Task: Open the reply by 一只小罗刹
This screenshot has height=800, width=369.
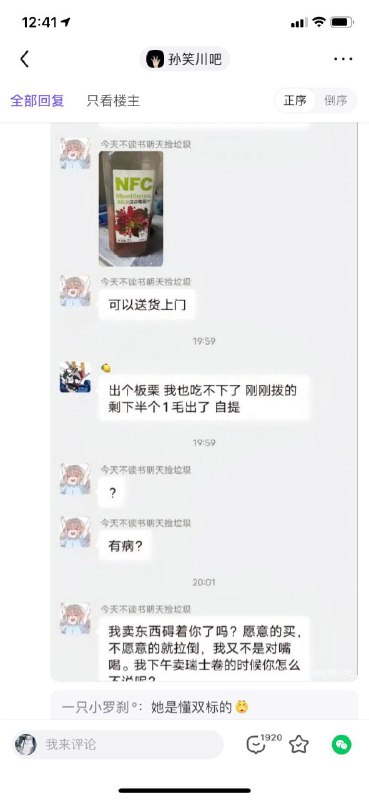Action: tap(204, 707)
